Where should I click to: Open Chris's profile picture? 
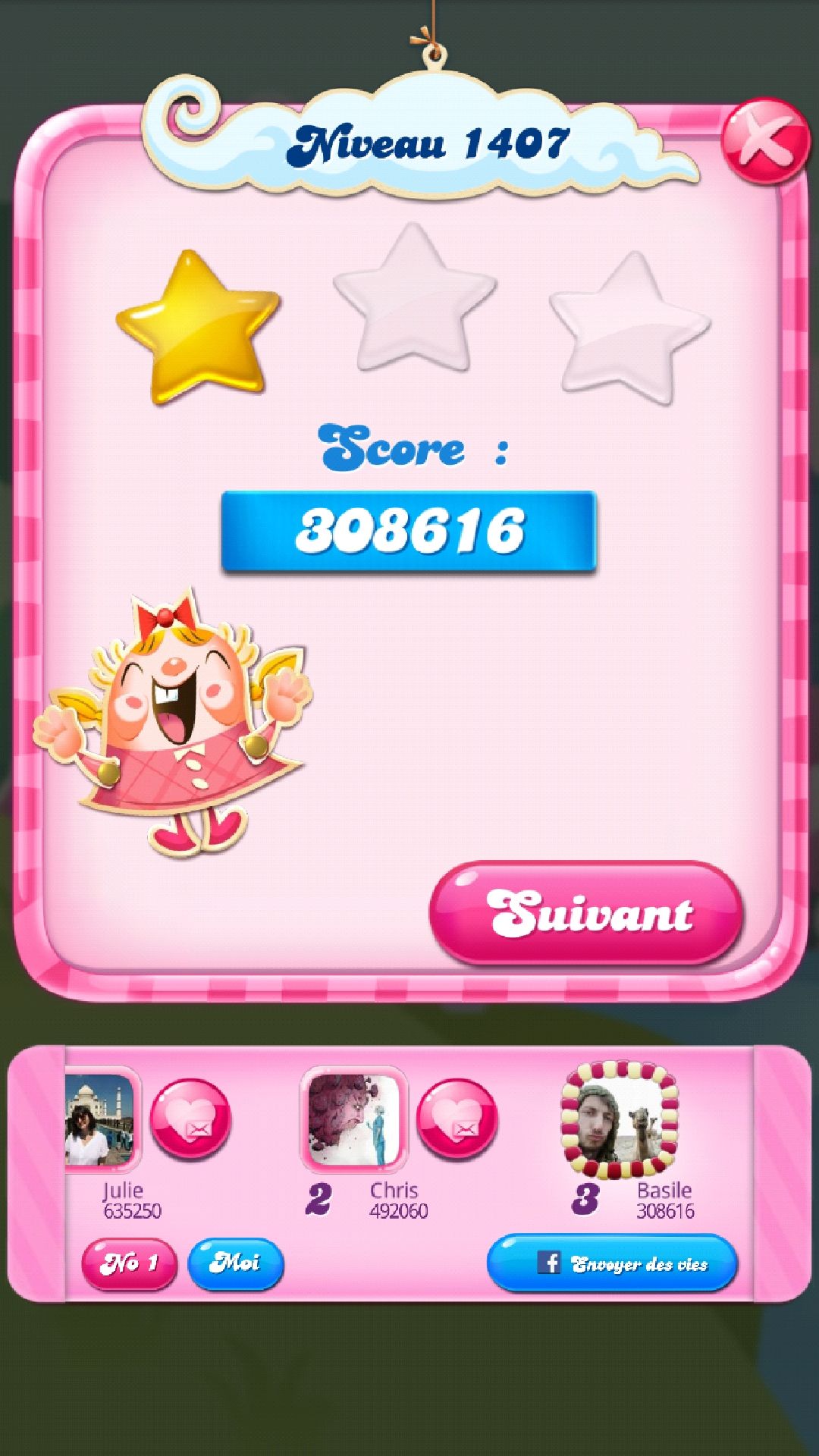tap(353, 1119)
